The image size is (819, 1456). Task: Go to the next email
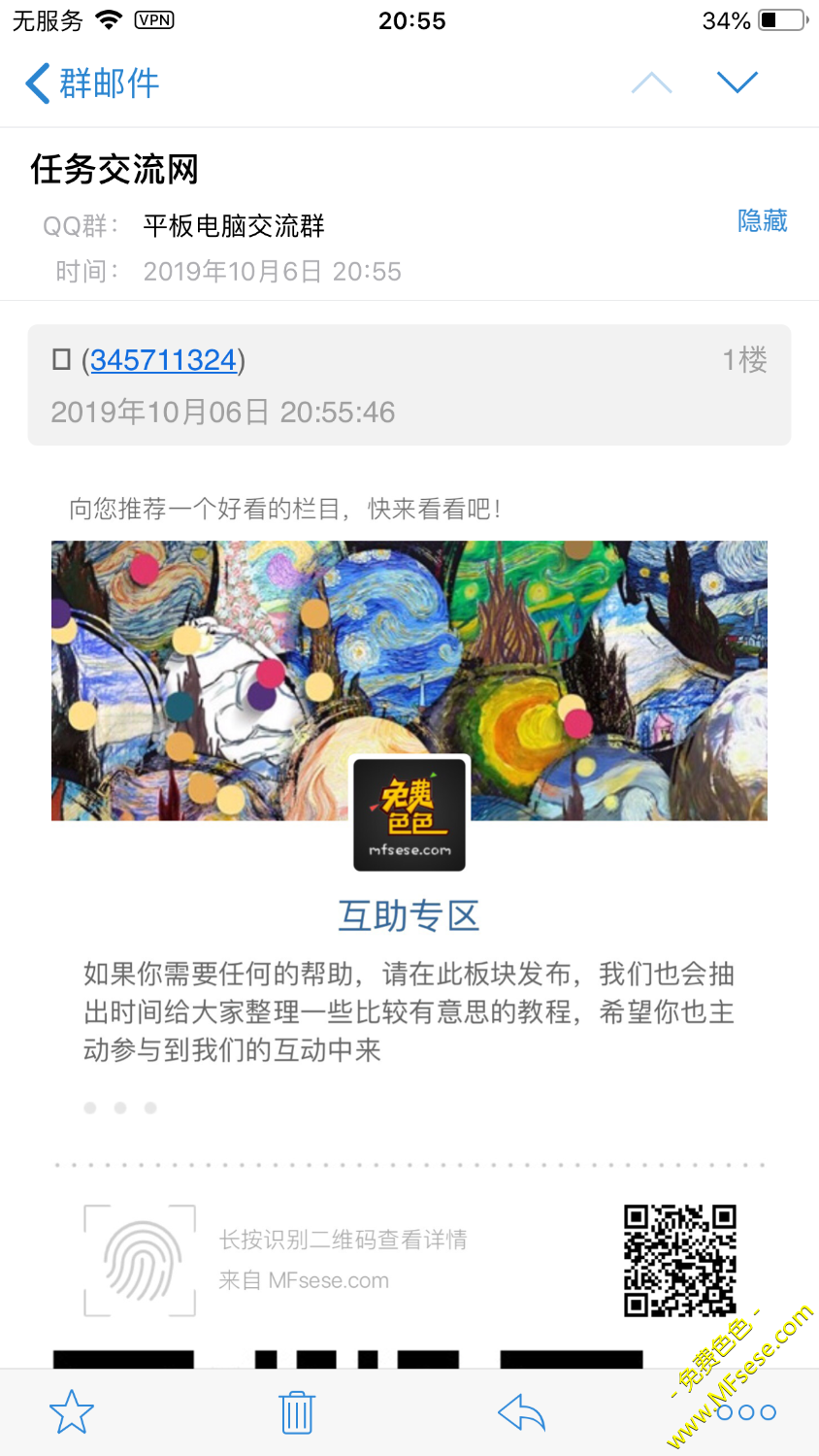pyautogui.click(x=737, y=83)
